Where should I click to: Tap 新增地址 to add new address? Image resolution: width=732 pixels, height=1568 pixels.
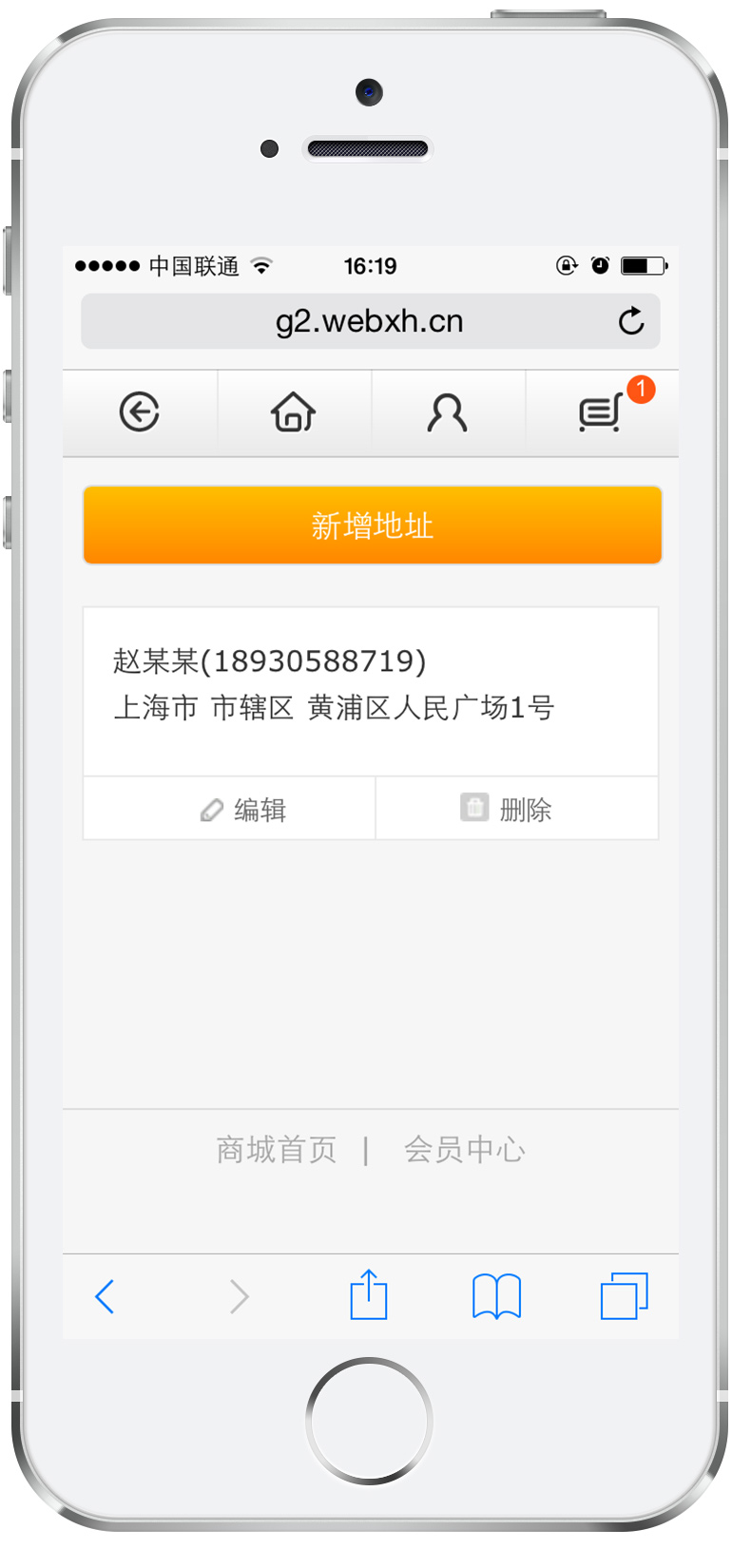point(372,526)
